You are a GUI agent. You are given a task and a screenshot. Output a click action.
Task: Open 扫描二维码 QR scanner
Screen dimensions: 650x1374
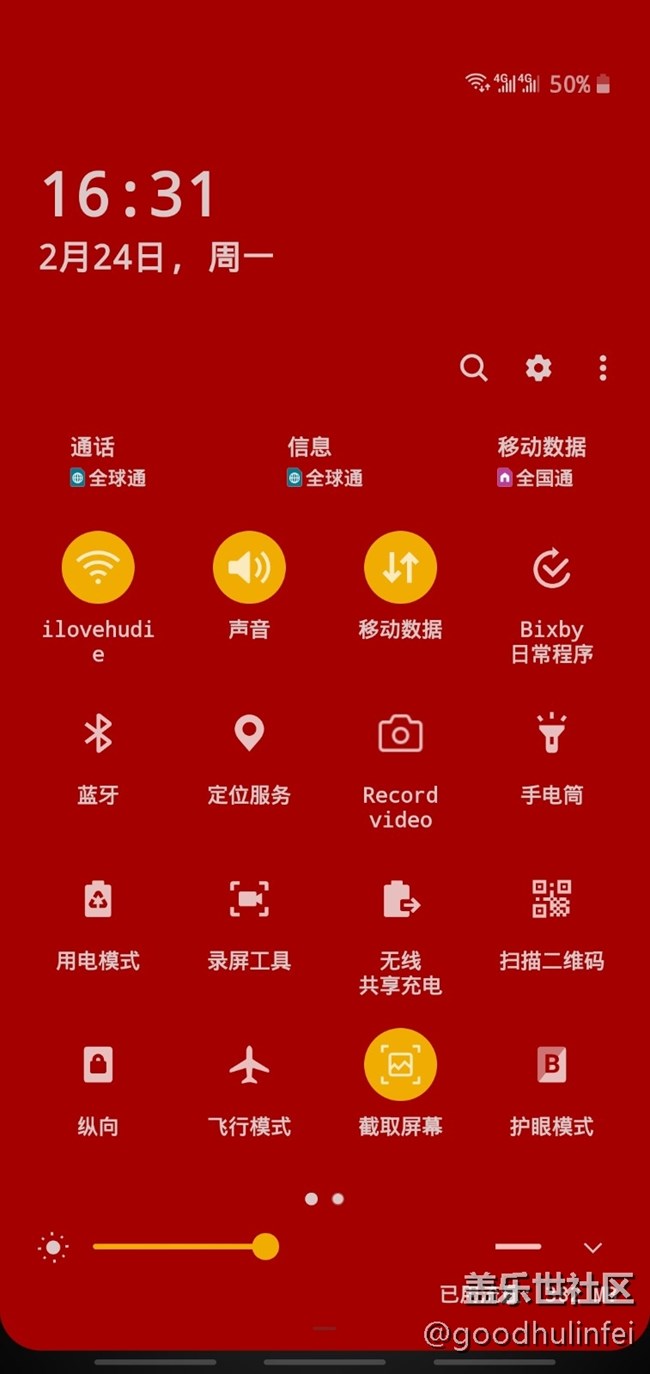[551, 899]
